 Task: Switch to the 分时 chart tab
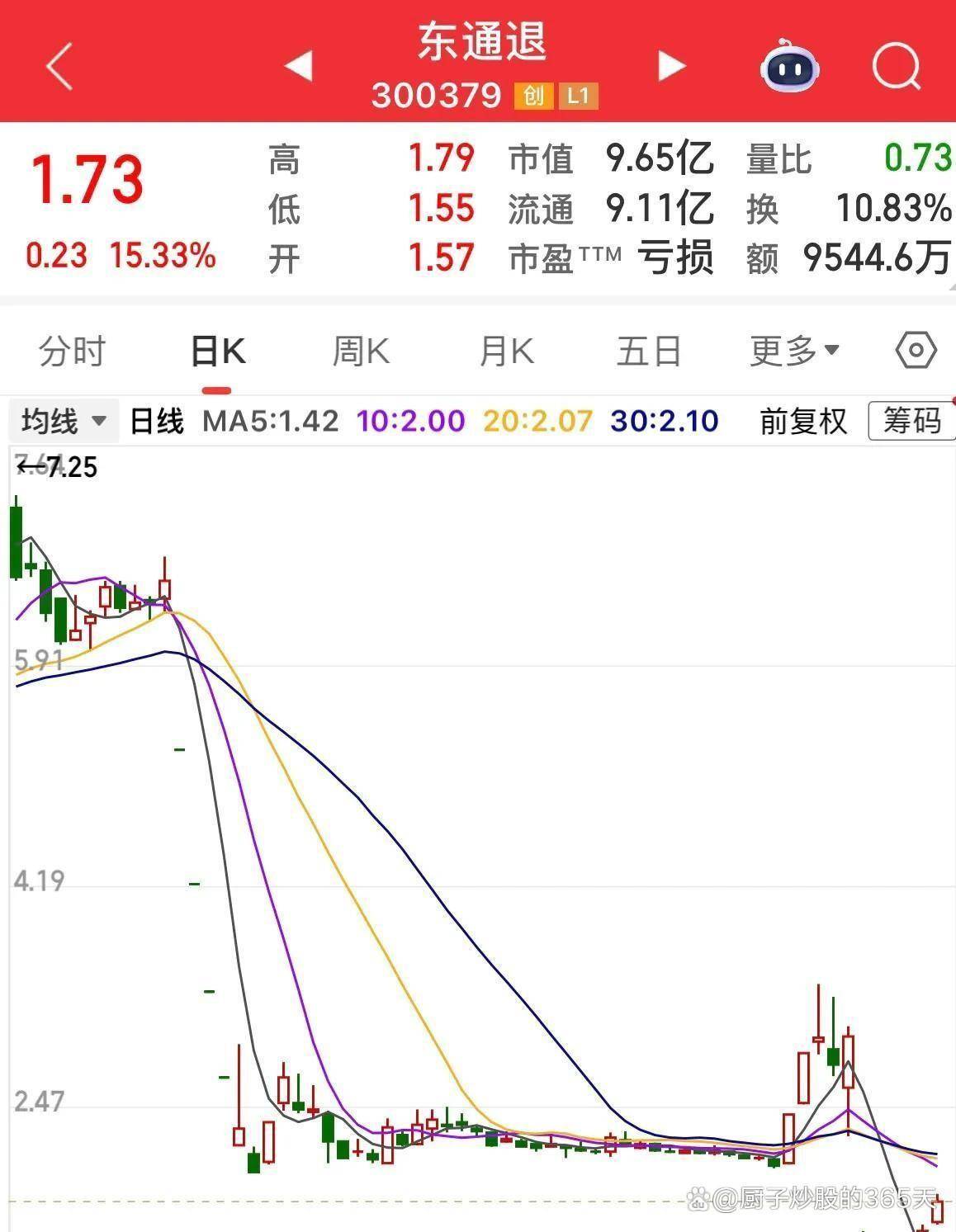pos(72,352)
